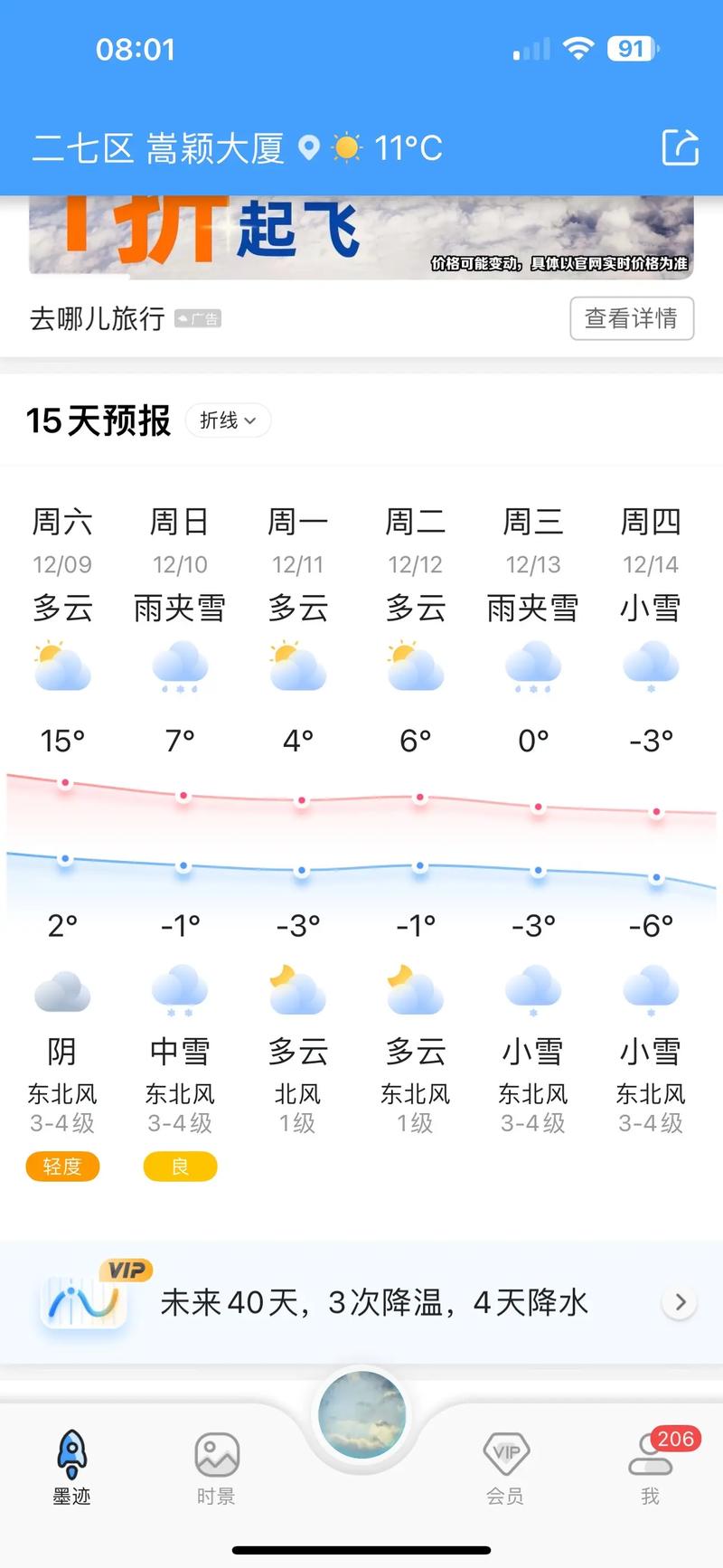The image size is (723, 1568).
Task: Tap the location pin next to 嵩颖大厦
Action: point(307,146)
